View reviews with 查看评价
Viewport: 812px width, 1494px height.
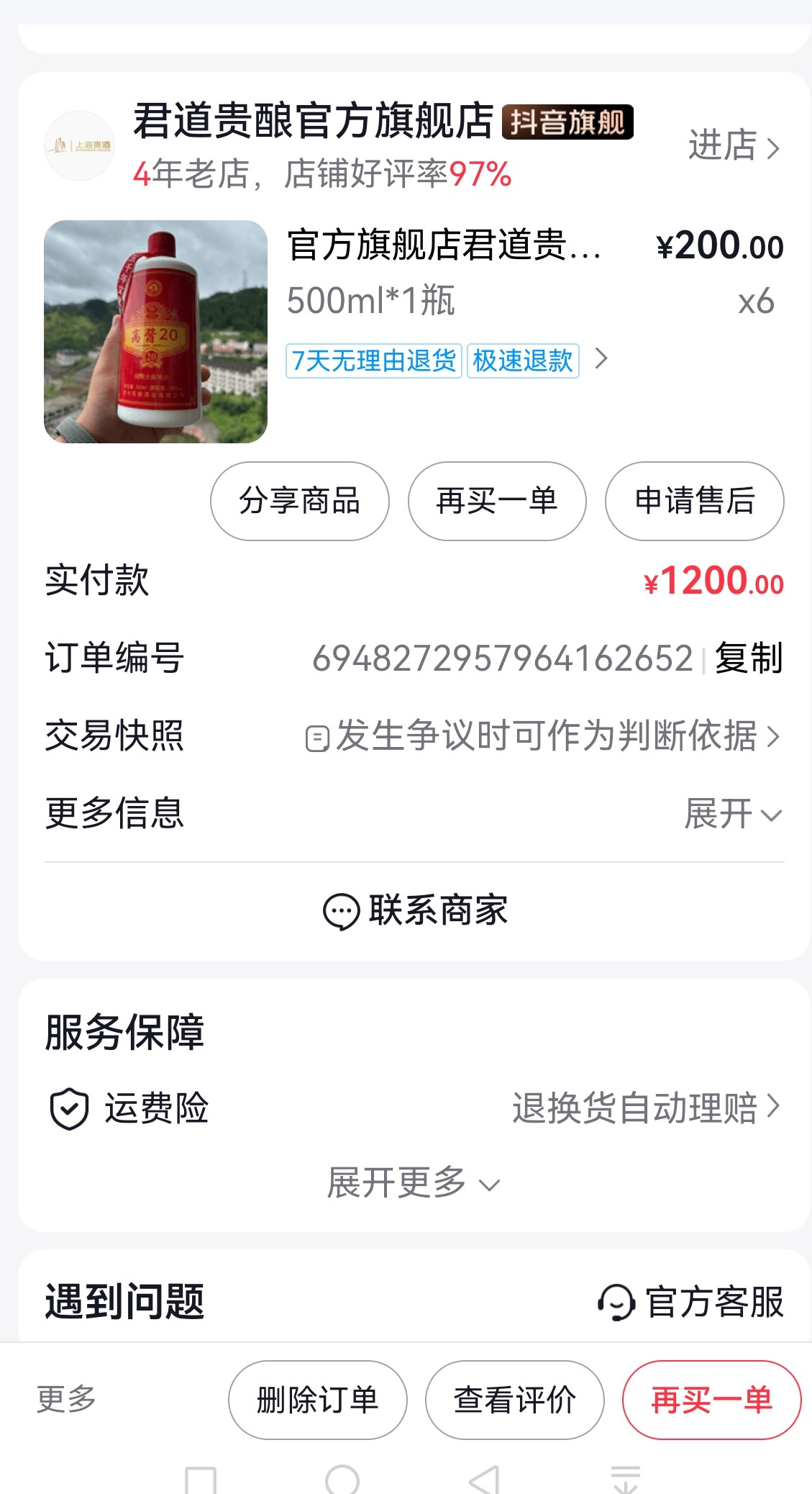click(x=515, y=1400)
